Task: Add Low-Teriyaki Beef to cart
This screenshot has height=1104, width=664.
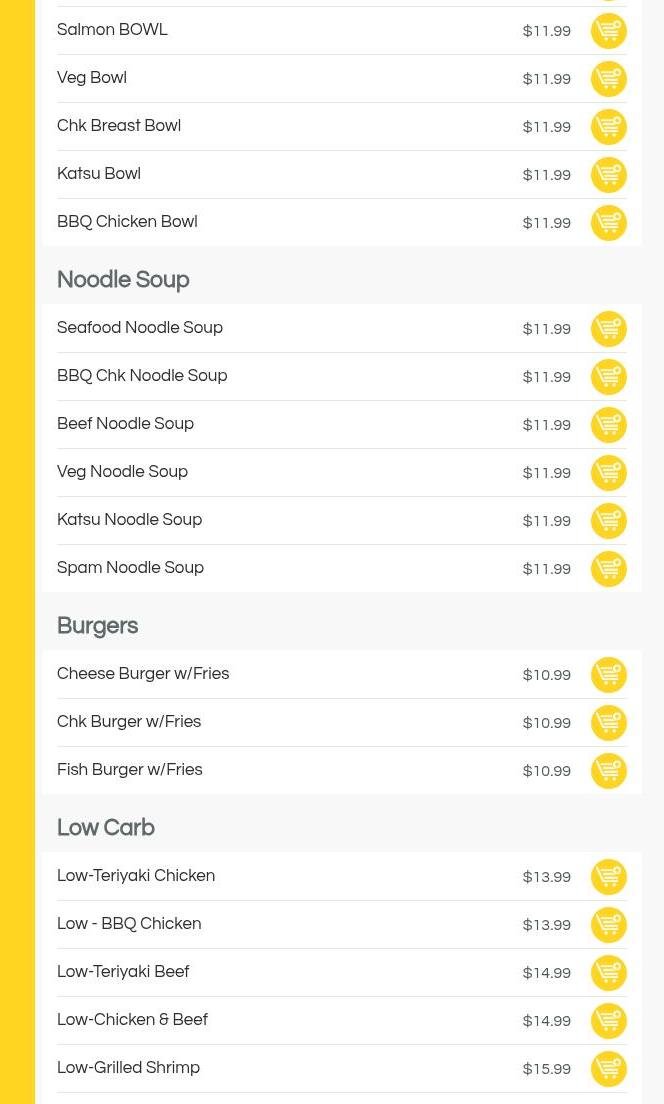Action: pos(608,973)
